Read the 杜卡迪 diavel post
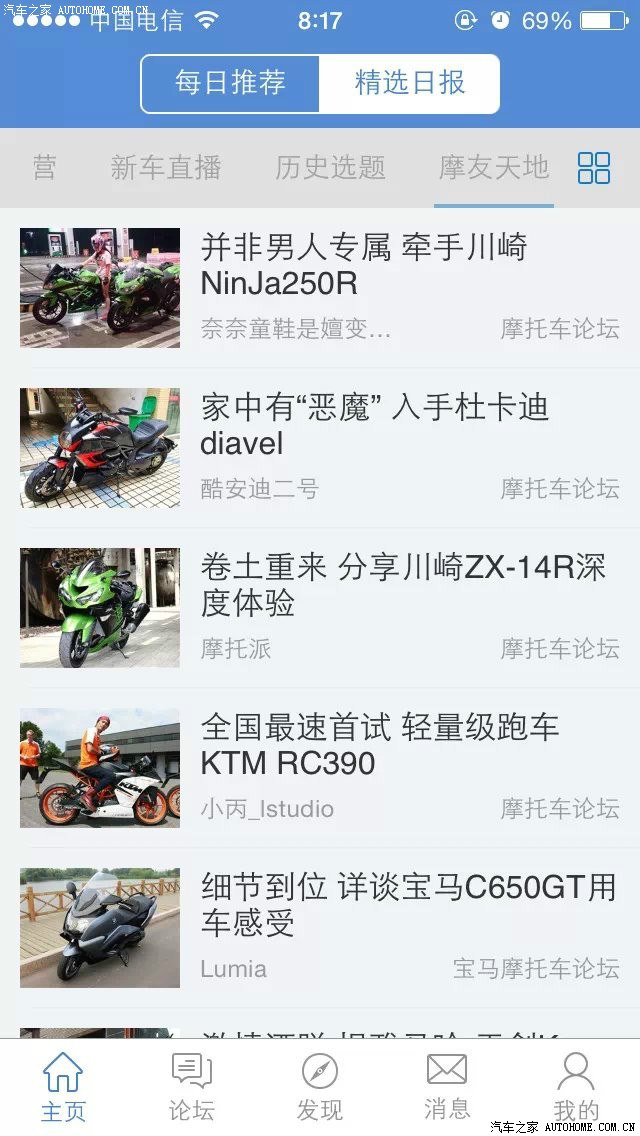 coord(374,425)
